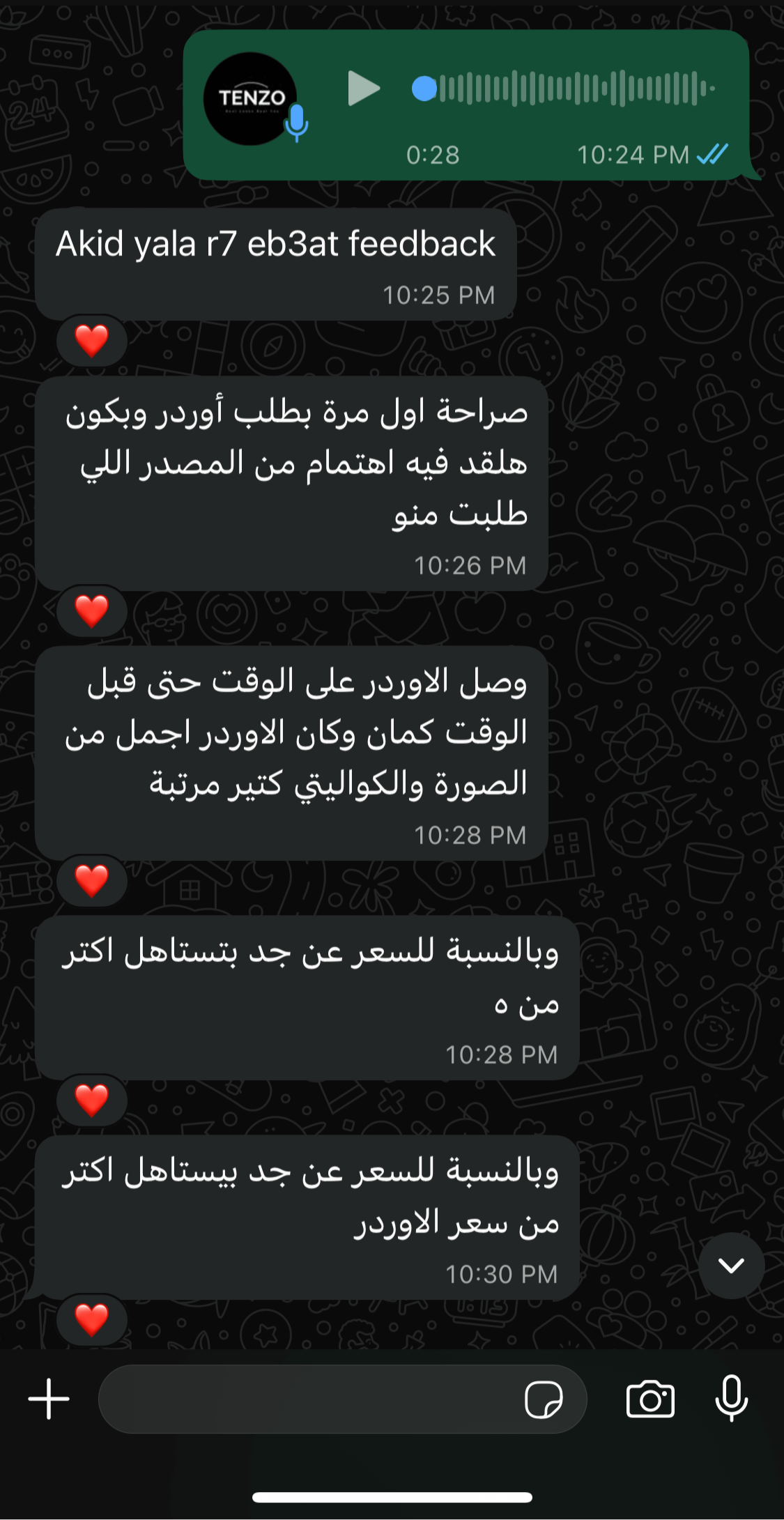Open the plus attachment menu
Viewport: 784px width, 1520px height.
point(49,1399)
